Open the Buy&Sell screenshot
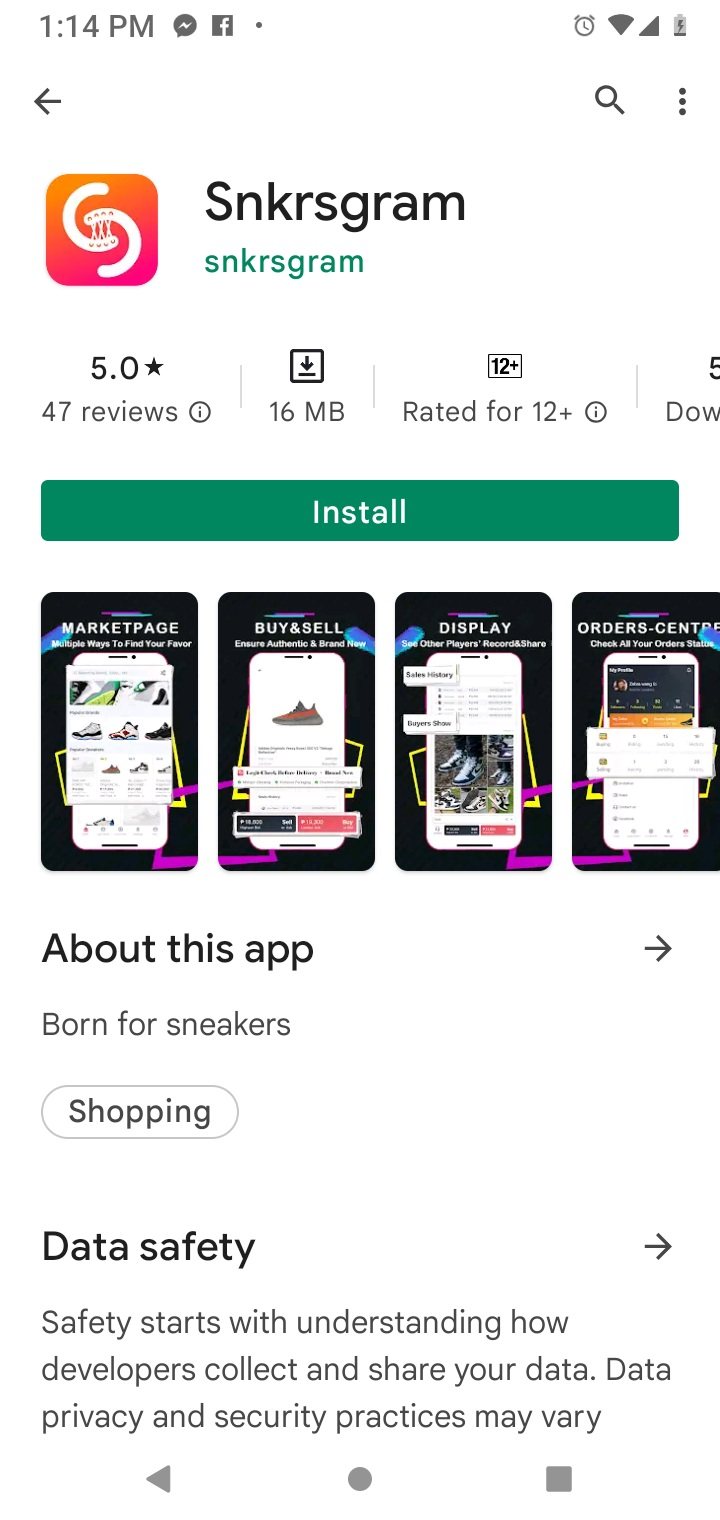Viewport: 720px width, 1520px height. (x=296, y=731)
